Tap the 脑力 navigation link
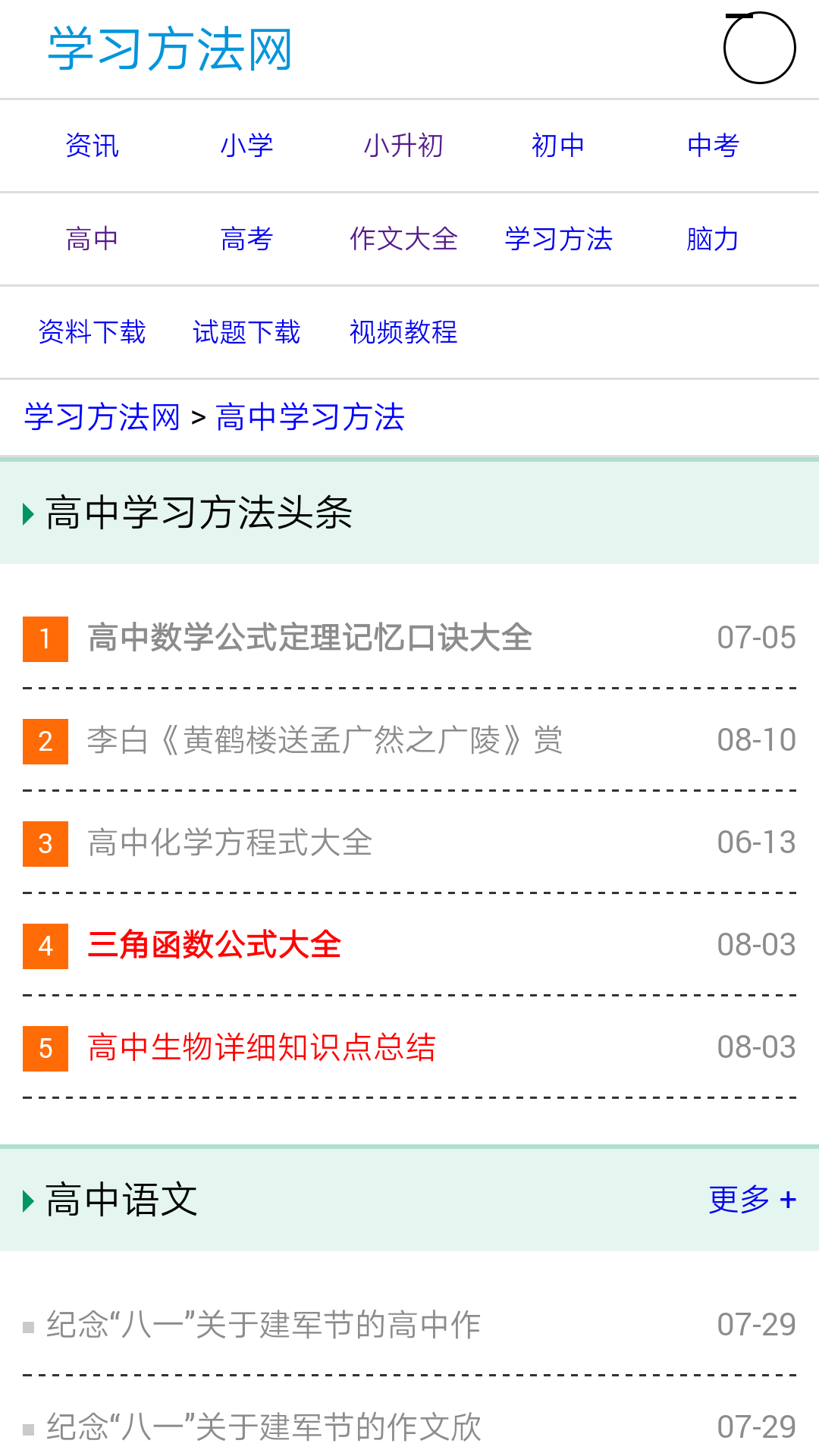 tap(713, 240)
